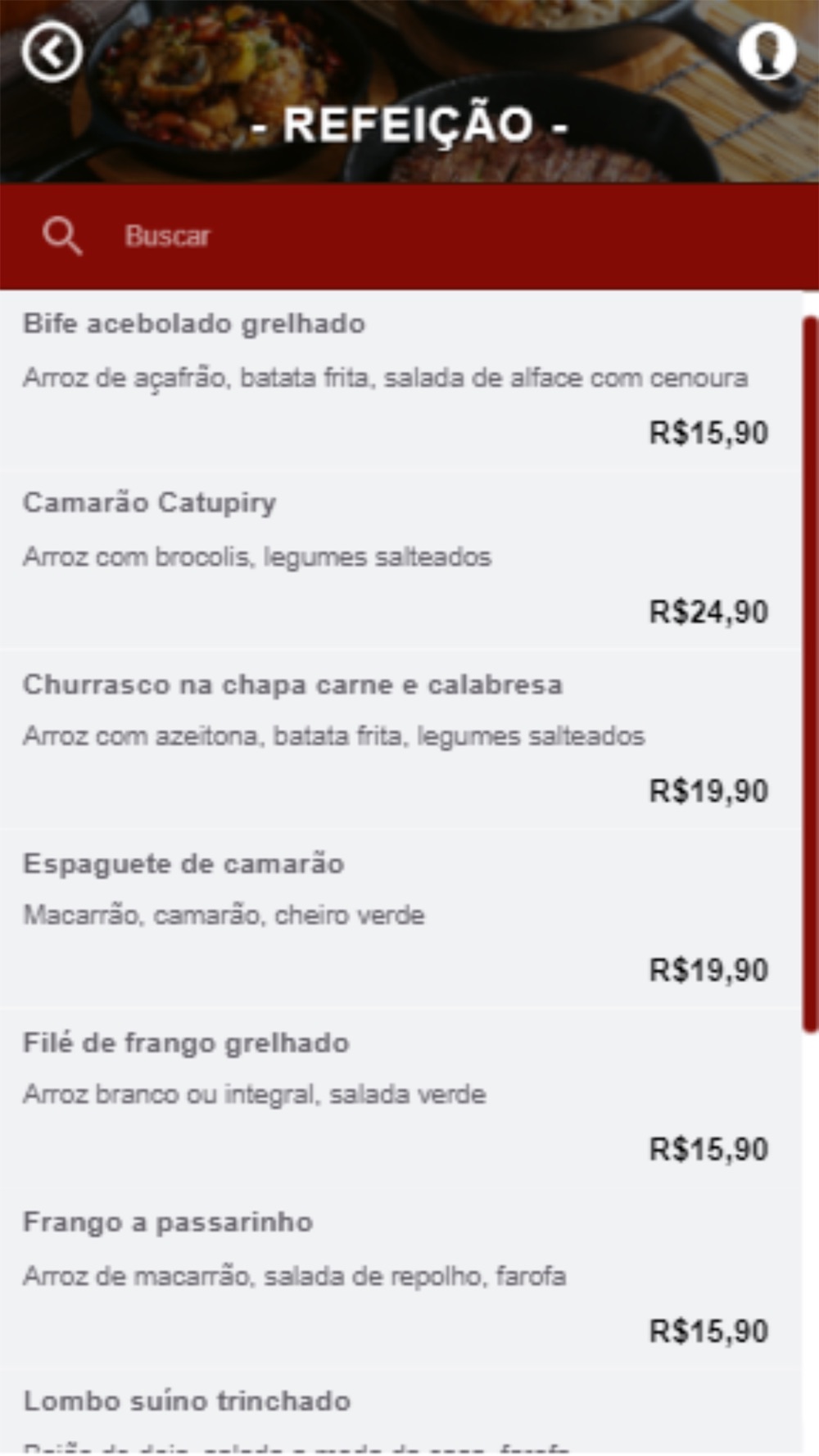This screenshot has height=1456, width=819.
Task: View Filé de frango grelhado details
Action: (x=401, y=1097)
